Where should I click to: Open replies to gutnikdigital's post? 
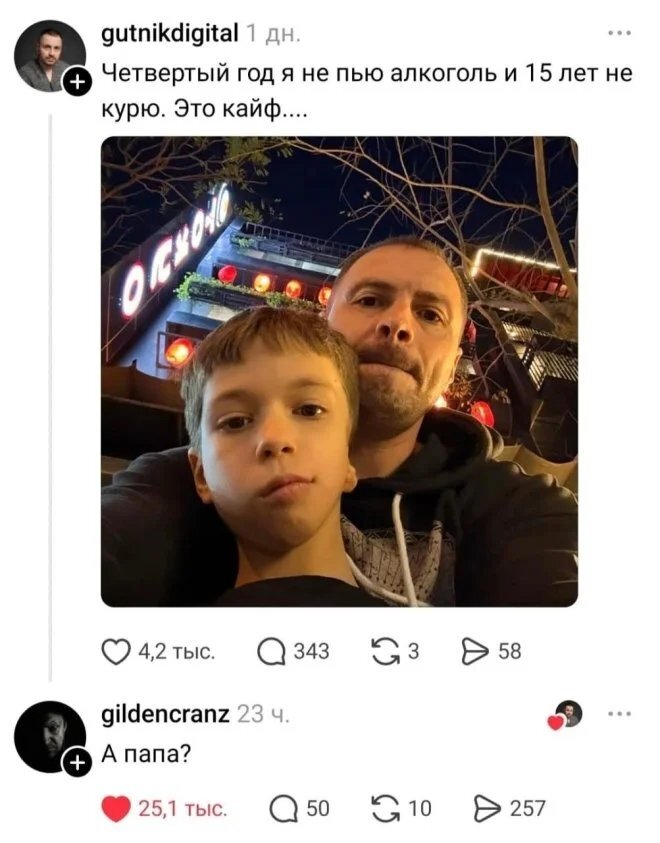click(271, 651)
